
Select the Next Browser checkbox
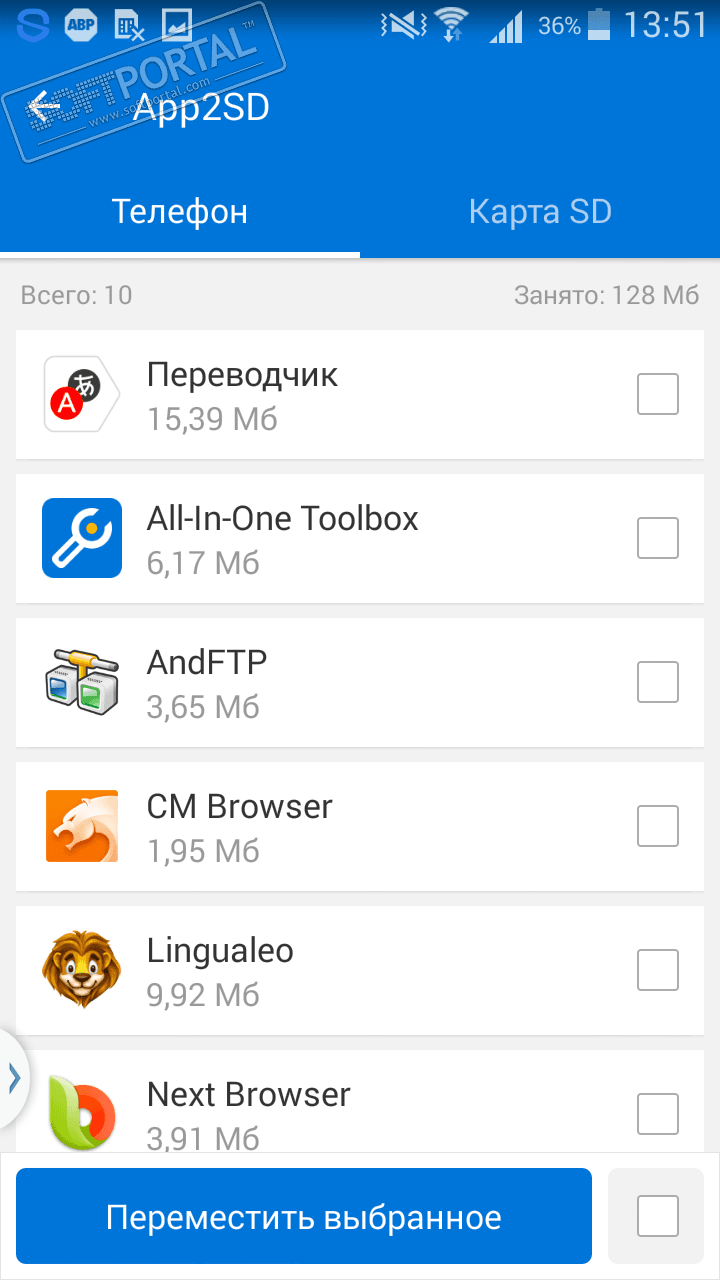click(x=658, y=1114)
